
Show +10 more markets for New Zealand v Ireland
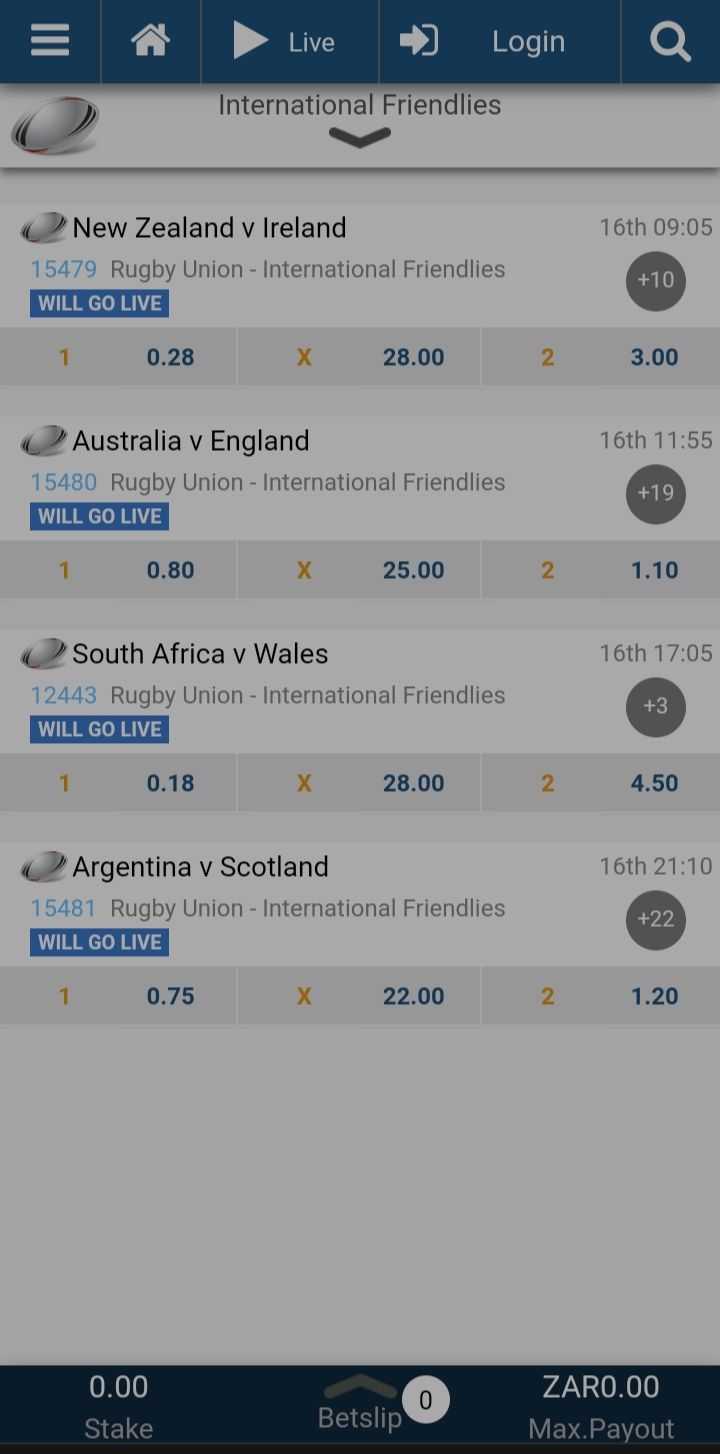(x=655, y=280)
